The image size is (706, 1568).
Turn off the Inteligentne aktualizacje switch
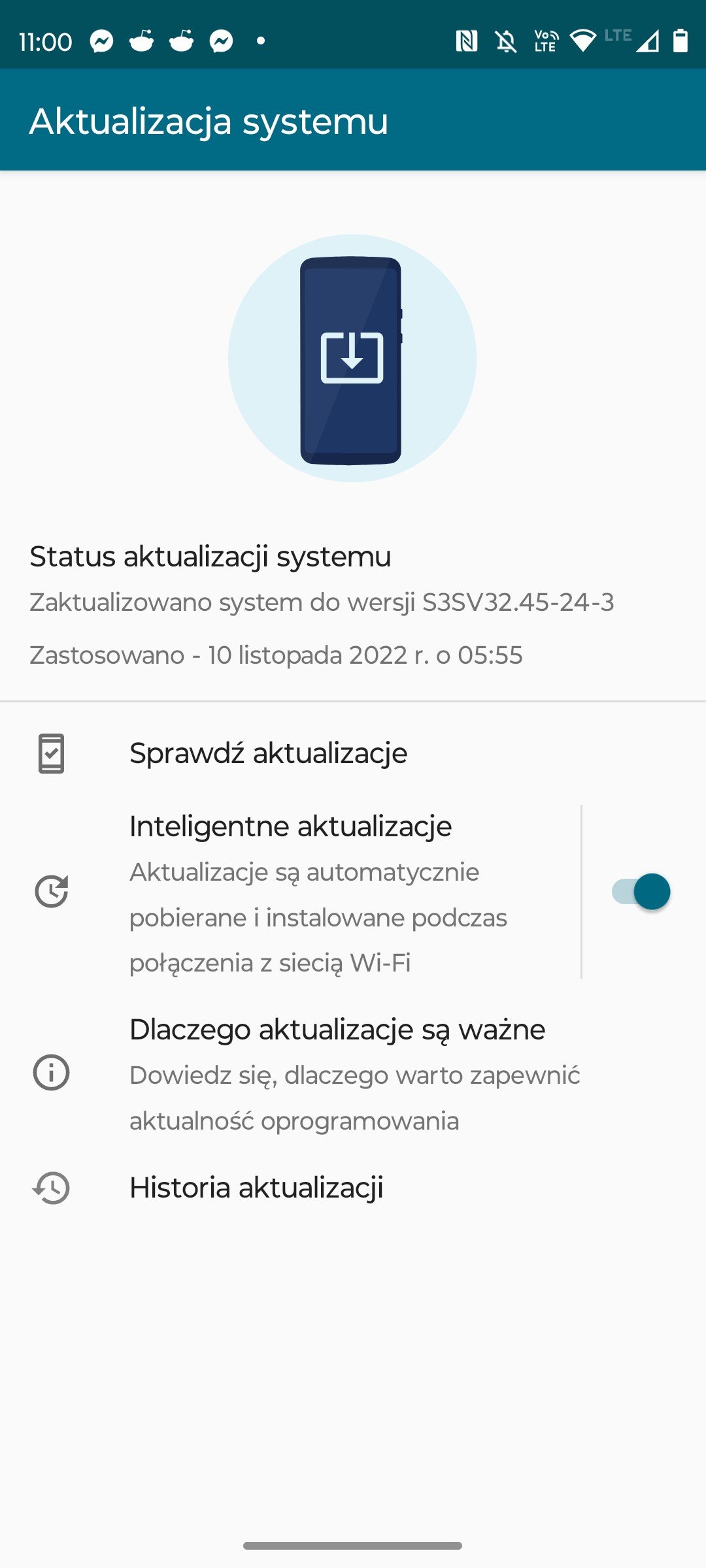pyautogui.click(x=641, y=891)
